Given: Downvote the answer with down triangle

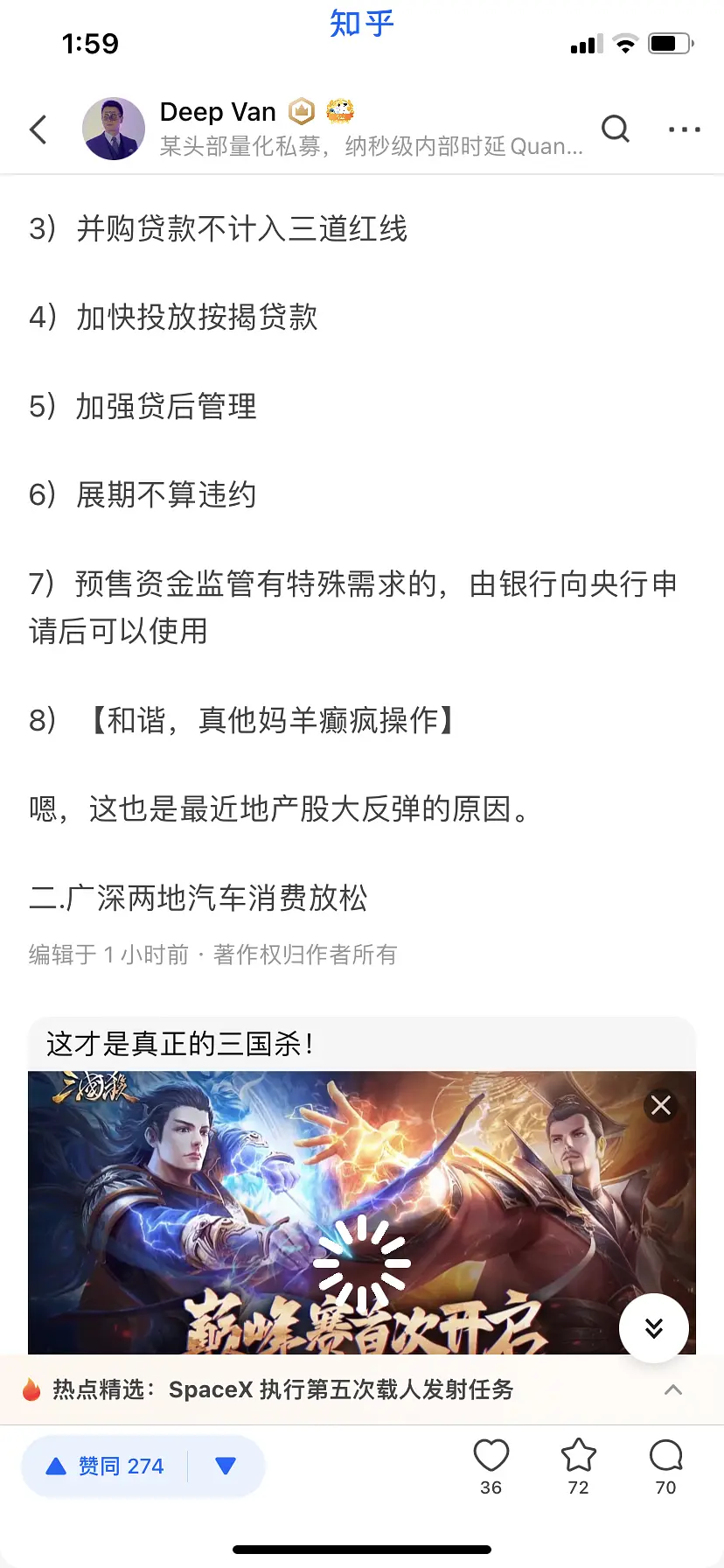Looking at the screenshot, I should tap(226, 1466).
